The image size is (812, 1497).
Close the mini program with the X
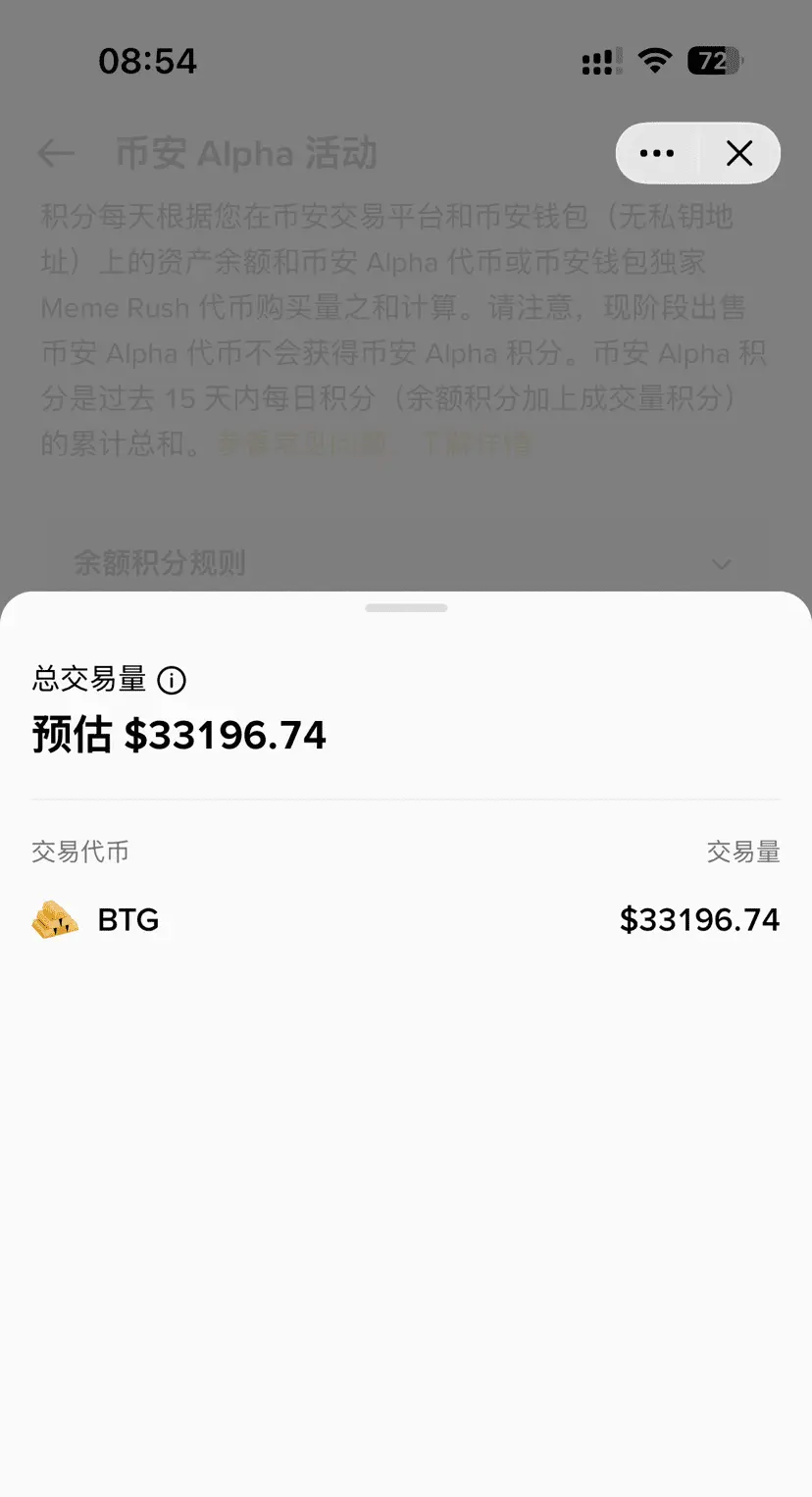tap(739, 153)
